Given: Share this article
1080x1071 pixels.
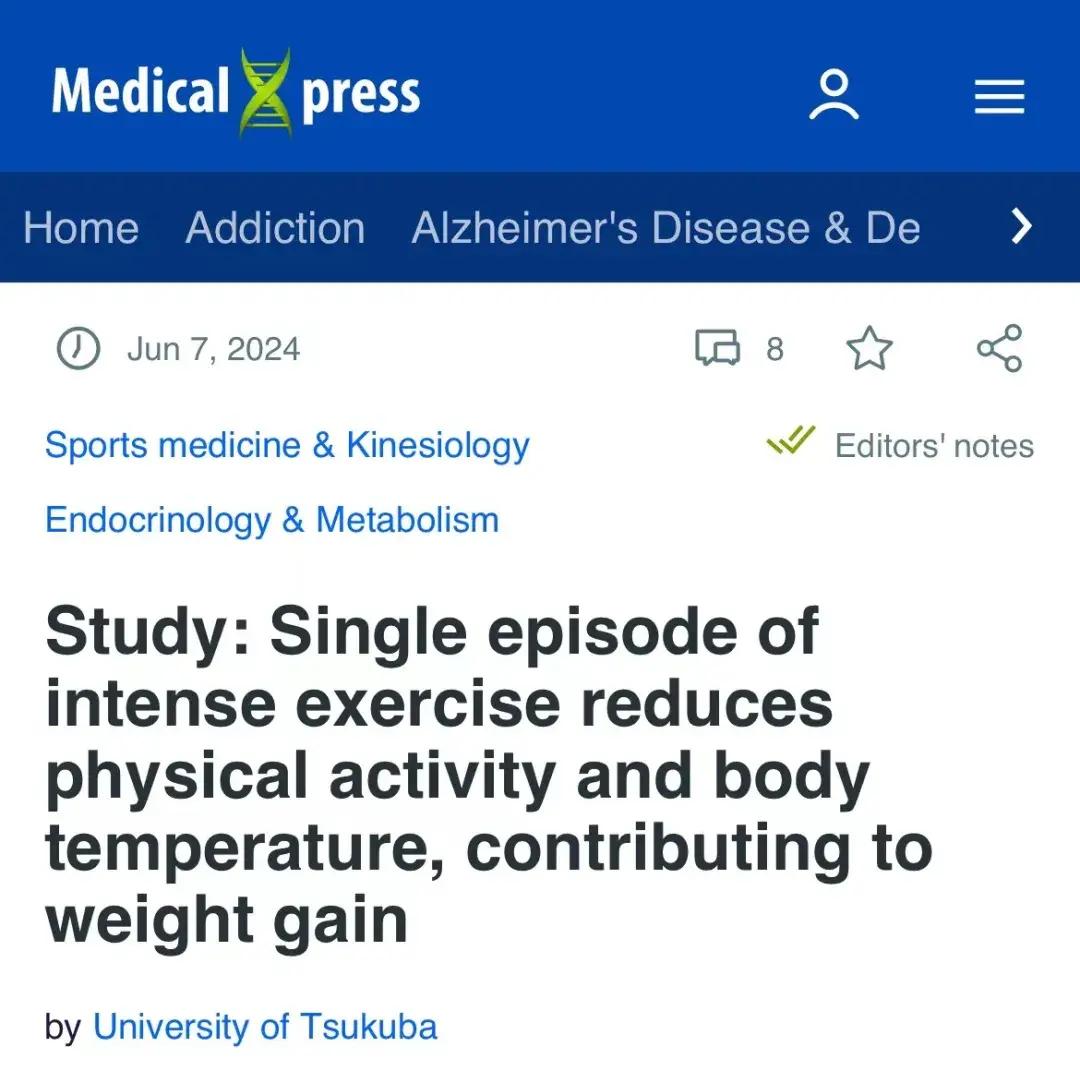Looking at the screenshot, I should (x=999, y=349).
